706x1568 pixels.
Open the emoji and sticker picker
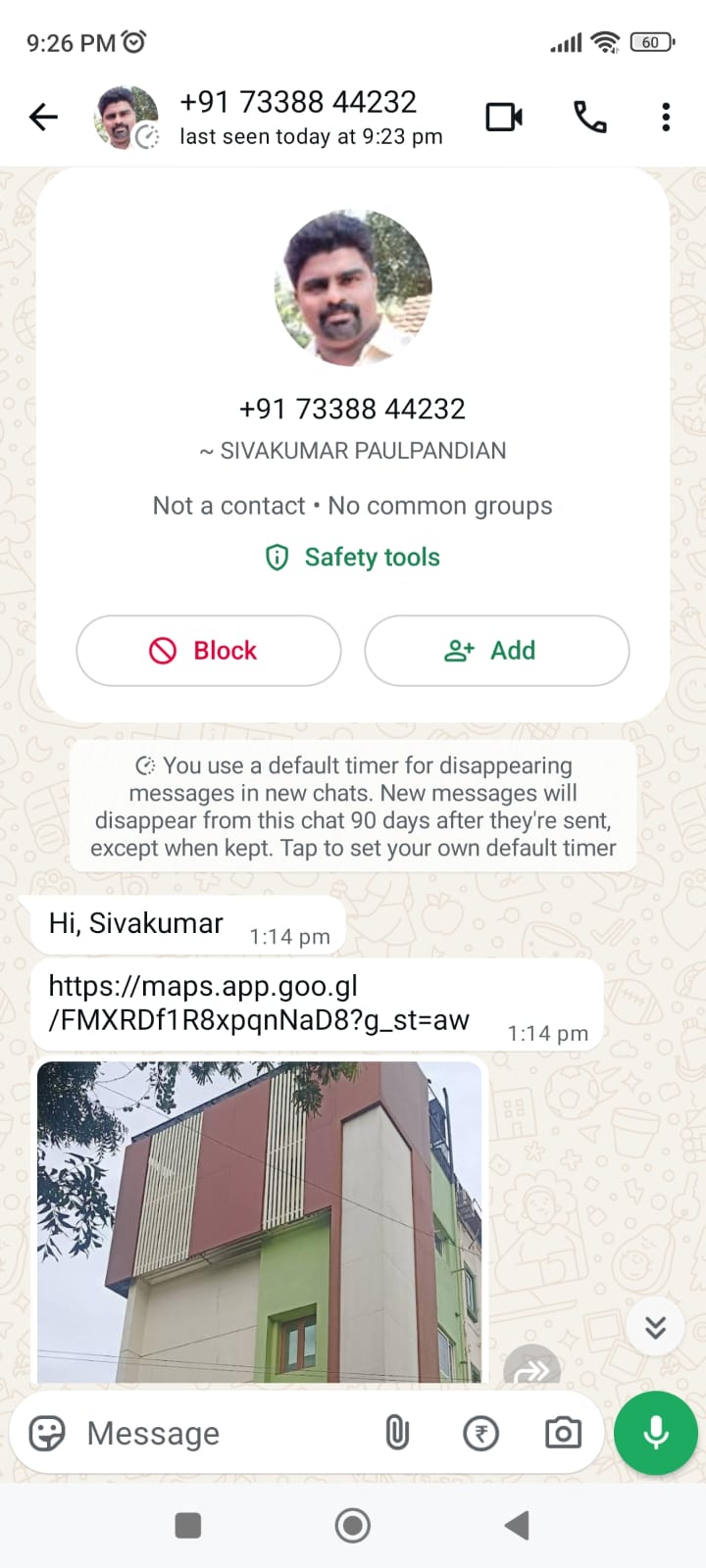(x=47, y=1433)
